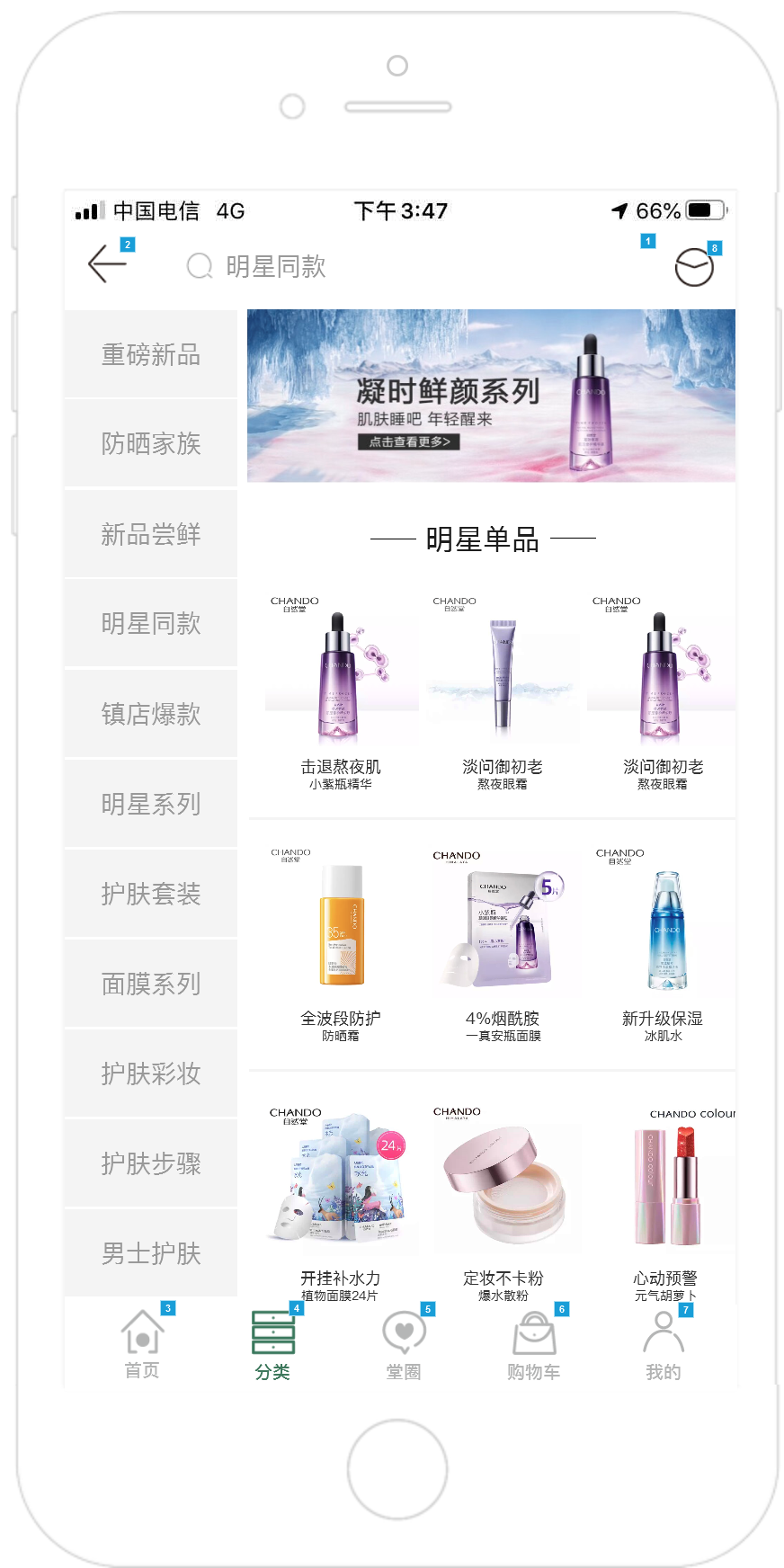Select the 男士护肤 category
Screen dimensions: 784x1568
[x=151, y=1253]
